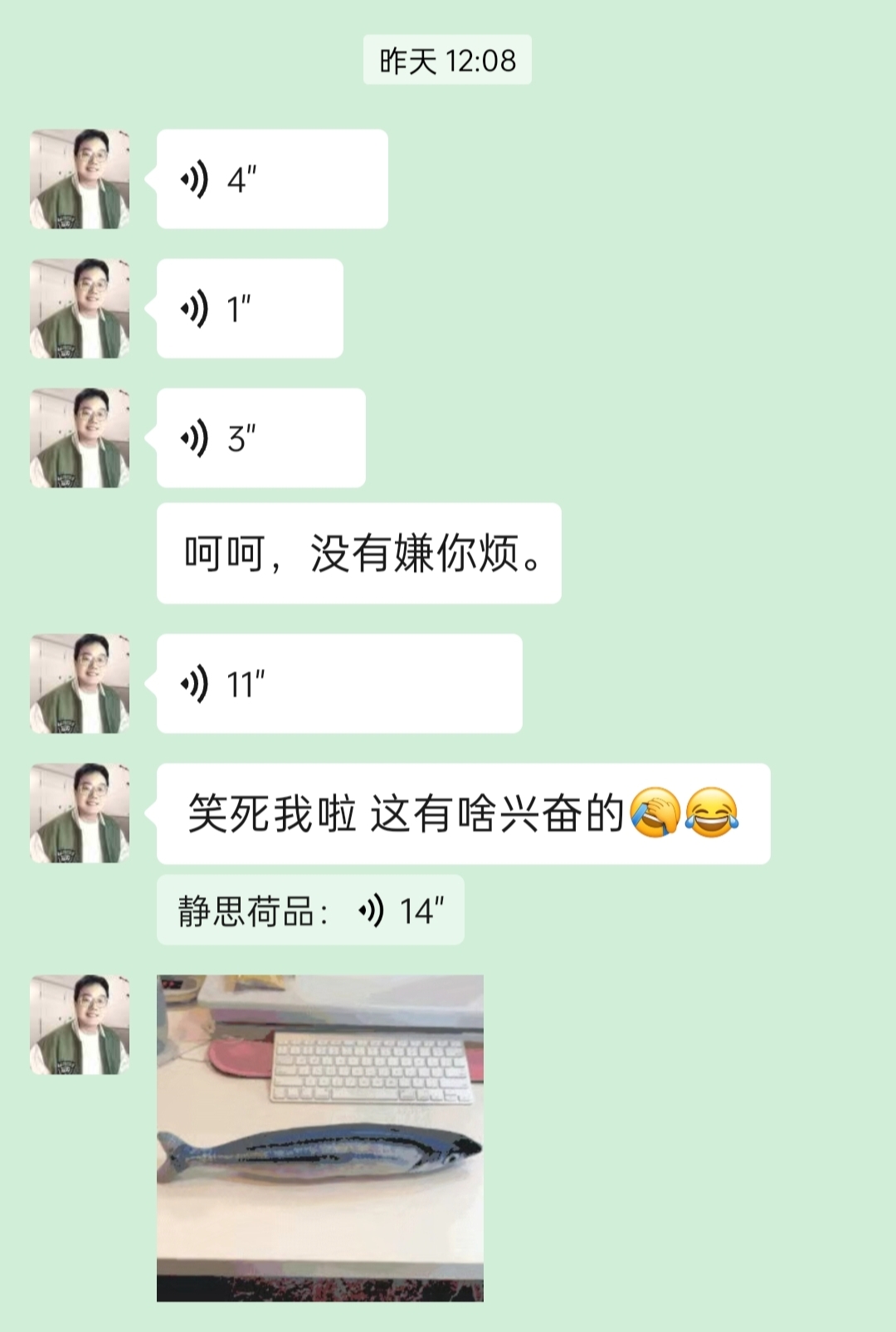Image resolution: width=896 pixels, height=1332 pixels.
Task: Open sender's avatar beside the 4-second voice
Action: click(80, 179)
